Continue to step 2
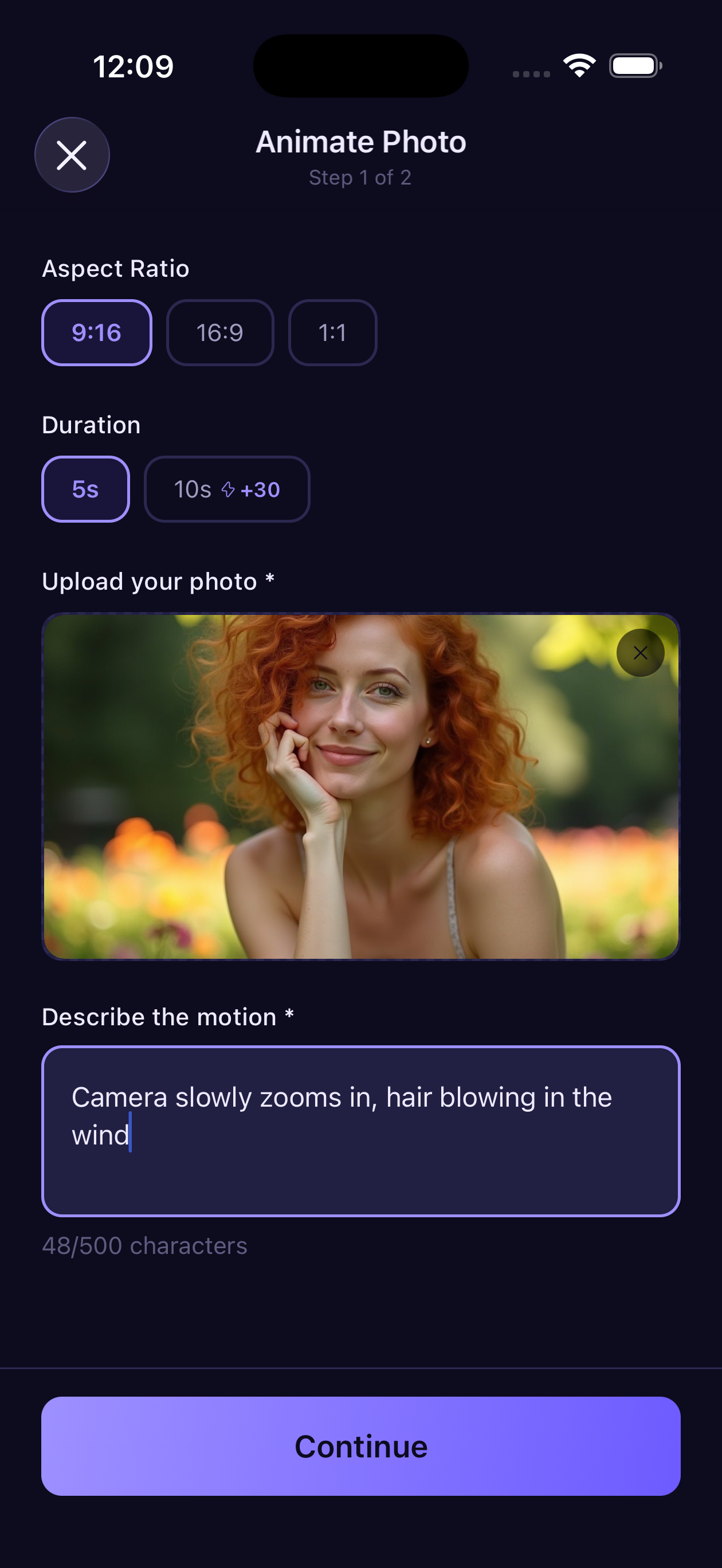This screenshot has width=722, height=1568. click(360, 1447)
